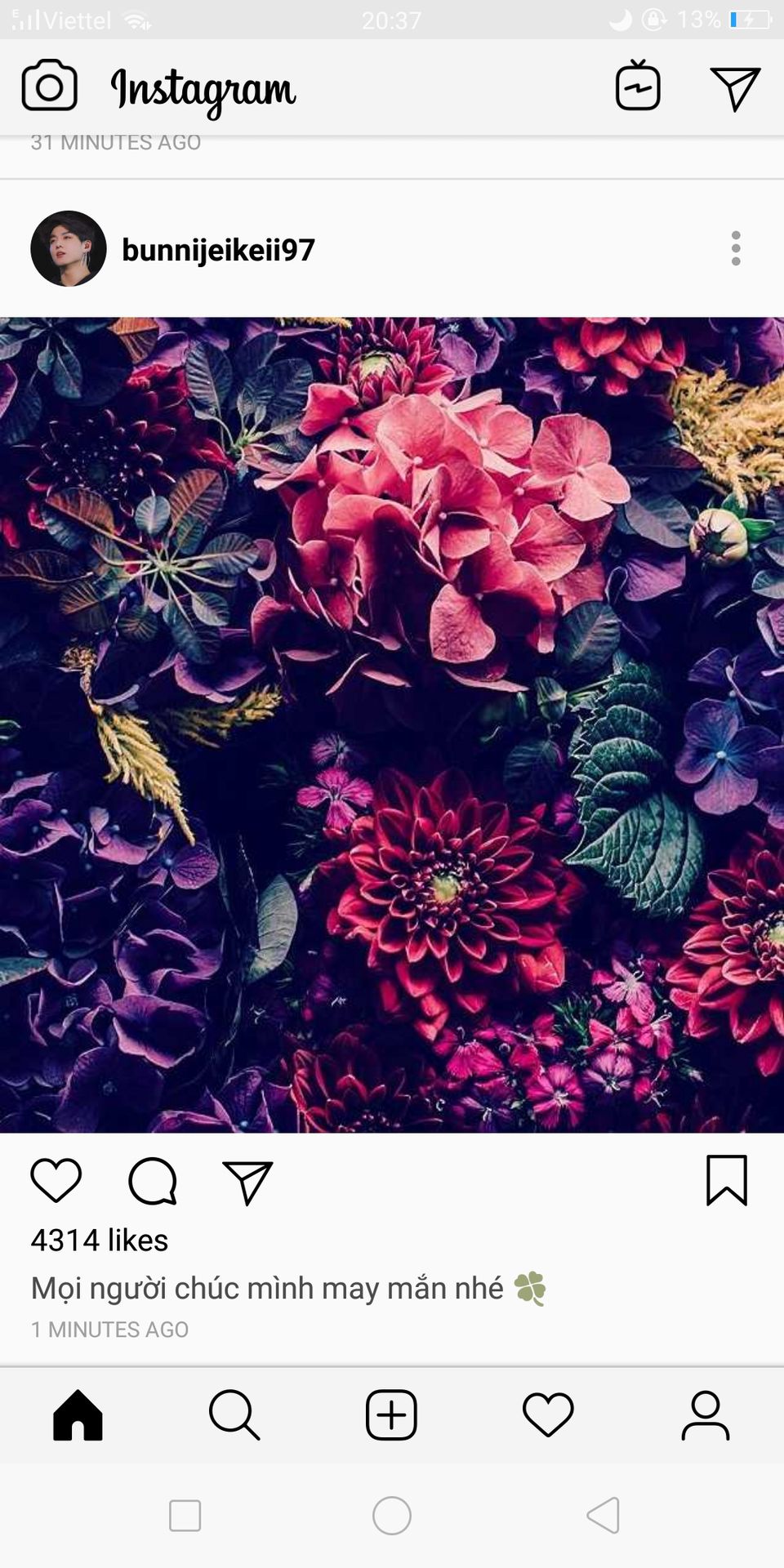View the 4314 likes list

coord(100,1240)
